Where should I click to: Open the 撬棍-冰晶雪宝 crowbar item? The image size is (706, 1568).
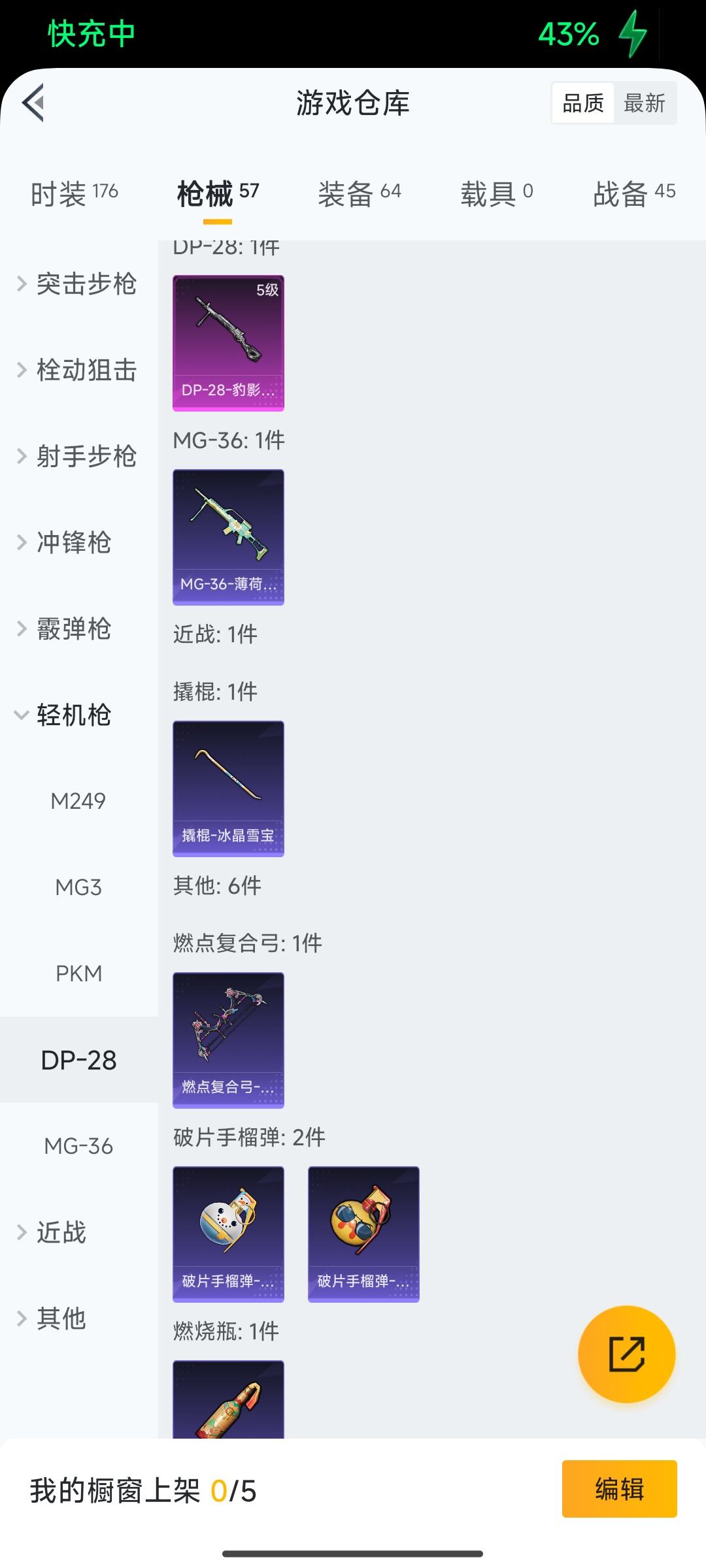tap(228, 788)
